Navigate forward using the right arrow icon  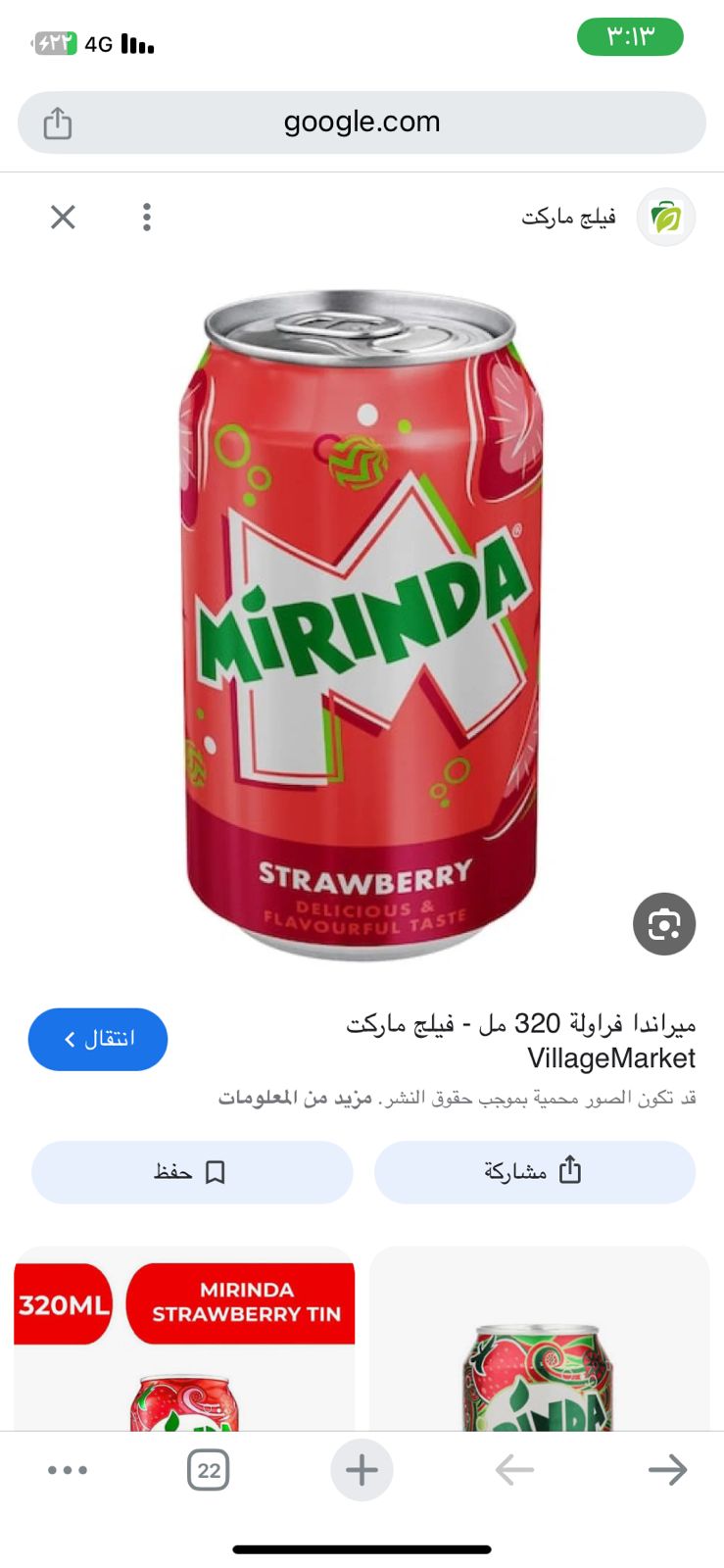(667, 1469)
